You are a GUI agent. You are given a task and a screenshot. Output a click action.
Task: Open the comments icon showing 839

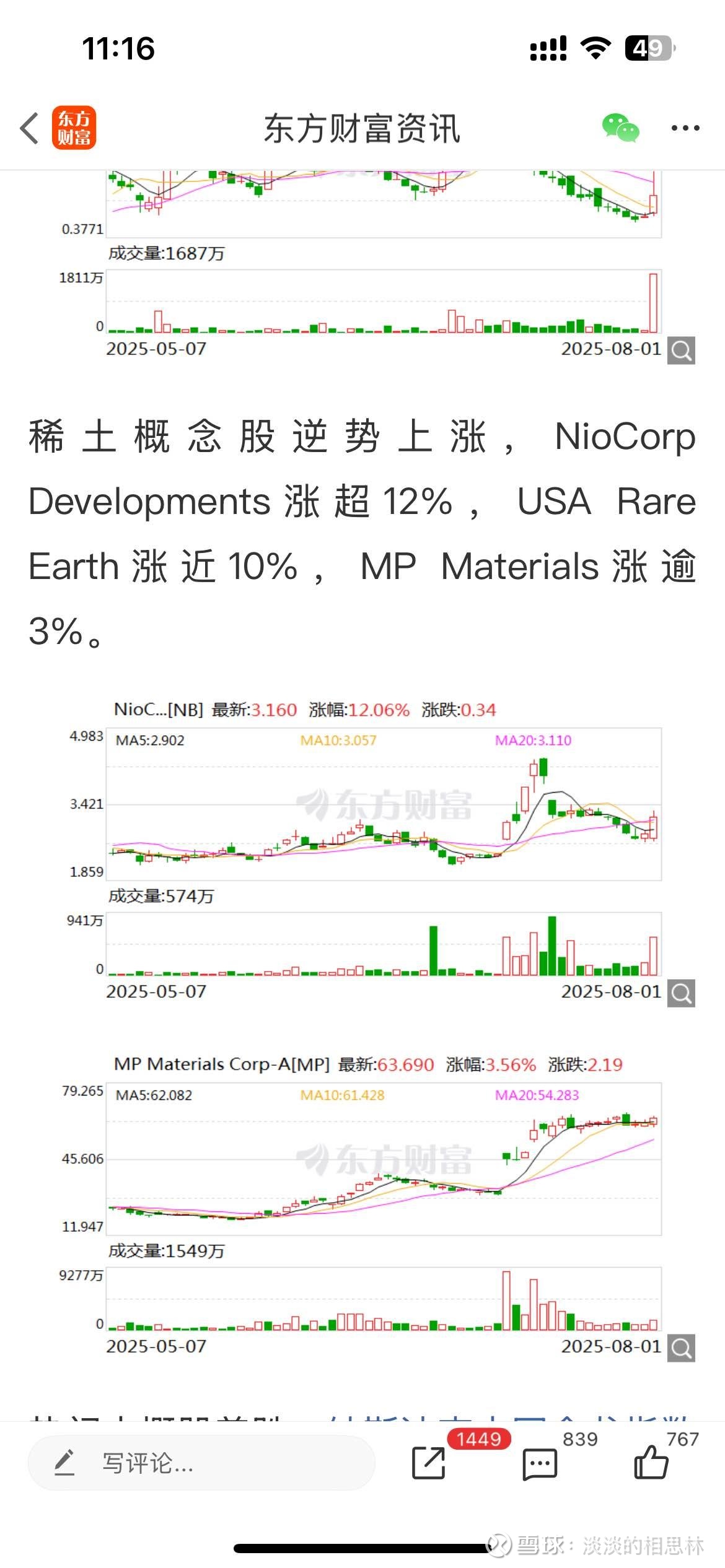[x=540, y=1464]
